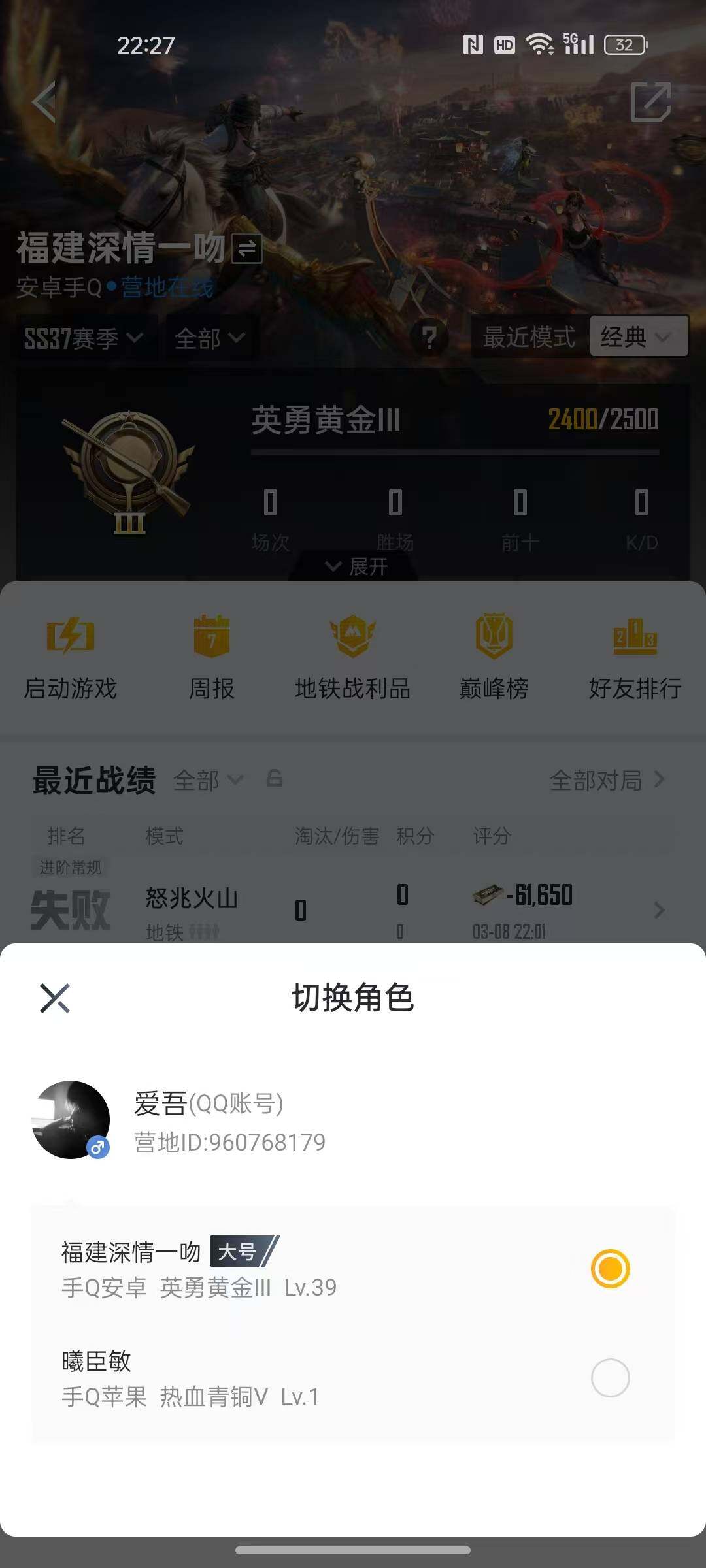
Task: Tap the share icon at top right
Action: tap(652, 103)
